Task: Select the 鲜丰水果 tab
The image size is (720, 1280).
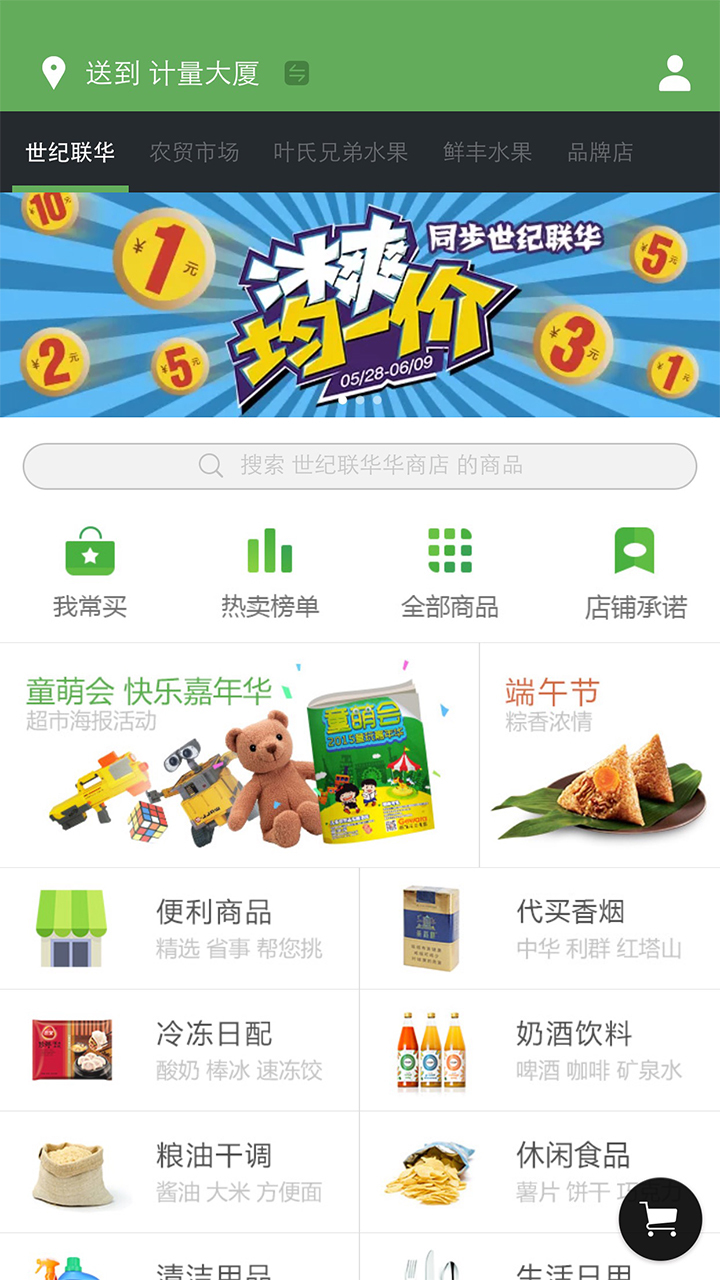Action: point(488,153)
